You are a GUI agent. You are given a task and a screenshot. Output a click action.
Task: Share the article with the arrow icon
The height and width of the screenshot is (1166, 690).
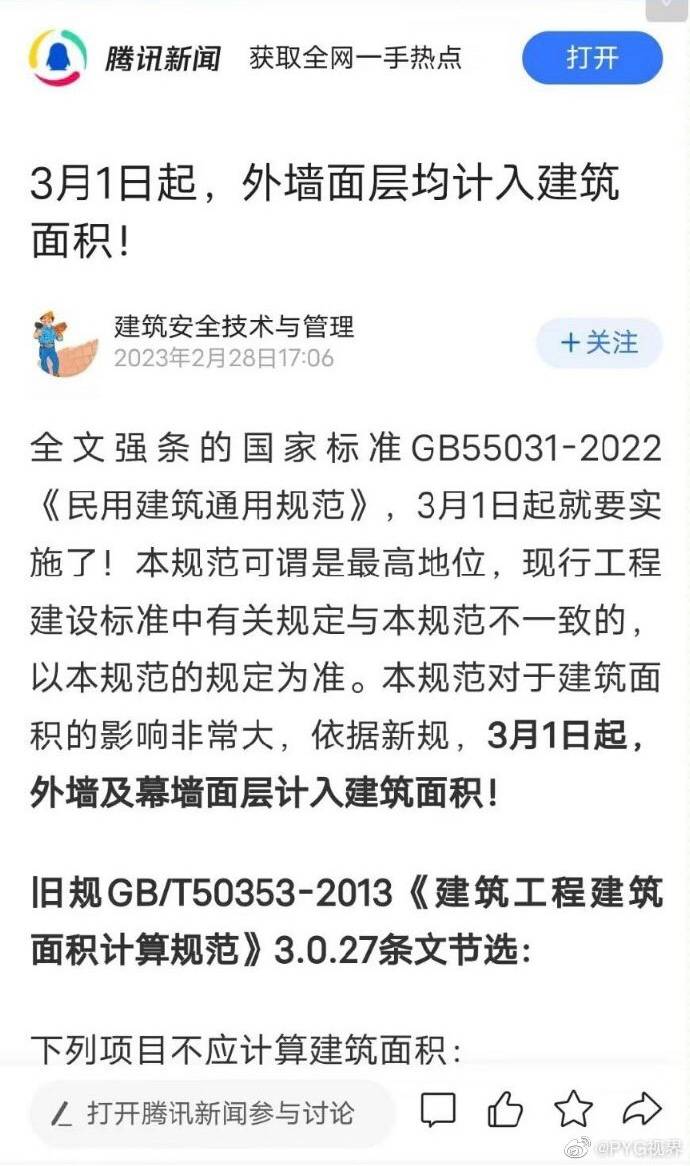[x=641, y=1108]
